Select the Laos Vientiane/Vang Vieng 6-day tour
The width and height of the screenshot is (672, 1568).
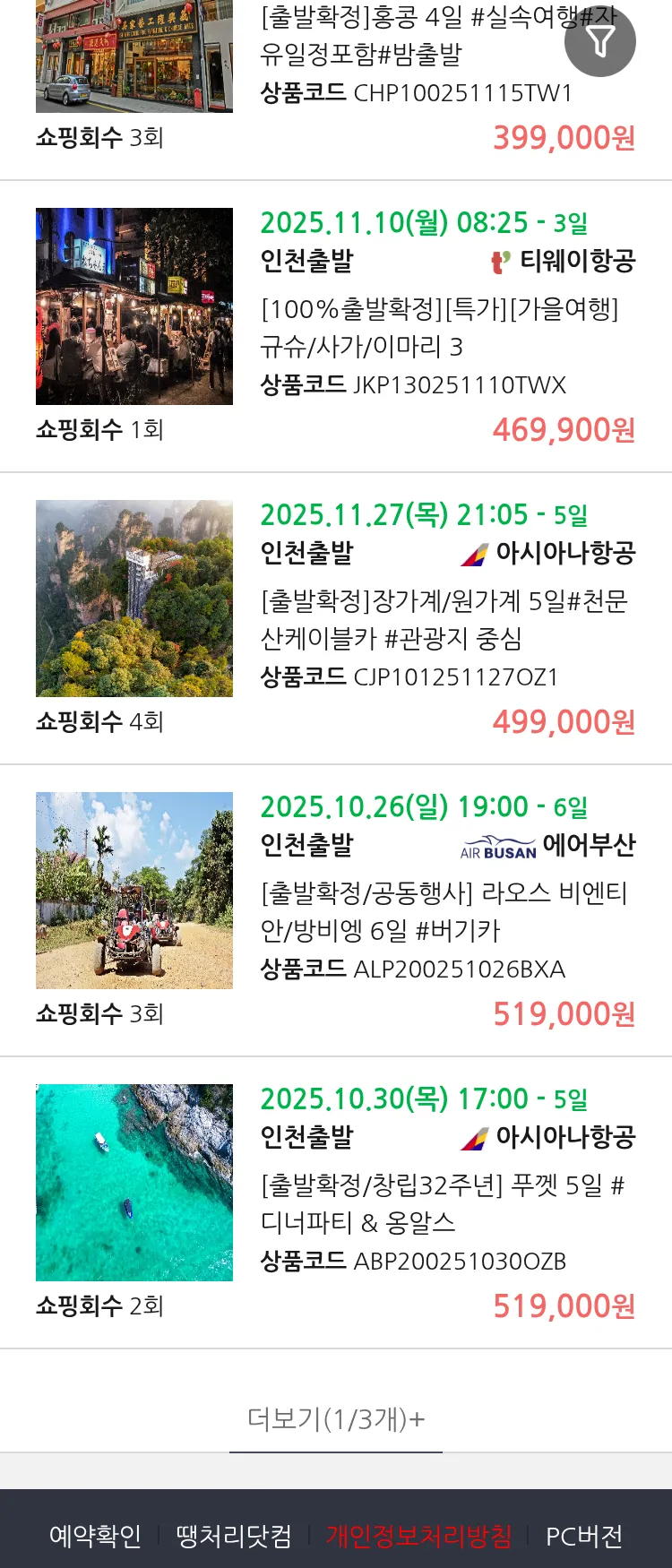click(444, 912)
